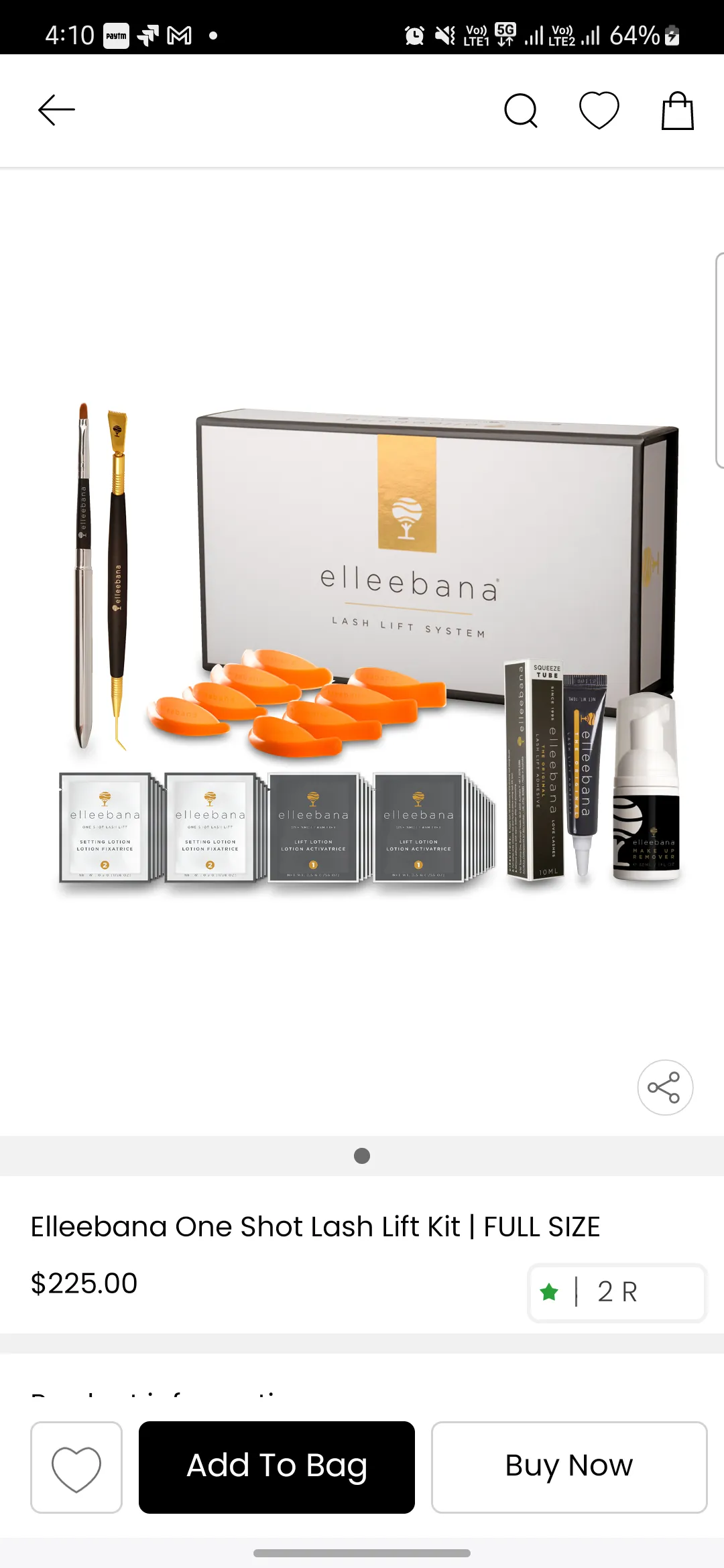724x1568 pixels.
Task: View the star rating and reviews
Action: coord(617,1292)
